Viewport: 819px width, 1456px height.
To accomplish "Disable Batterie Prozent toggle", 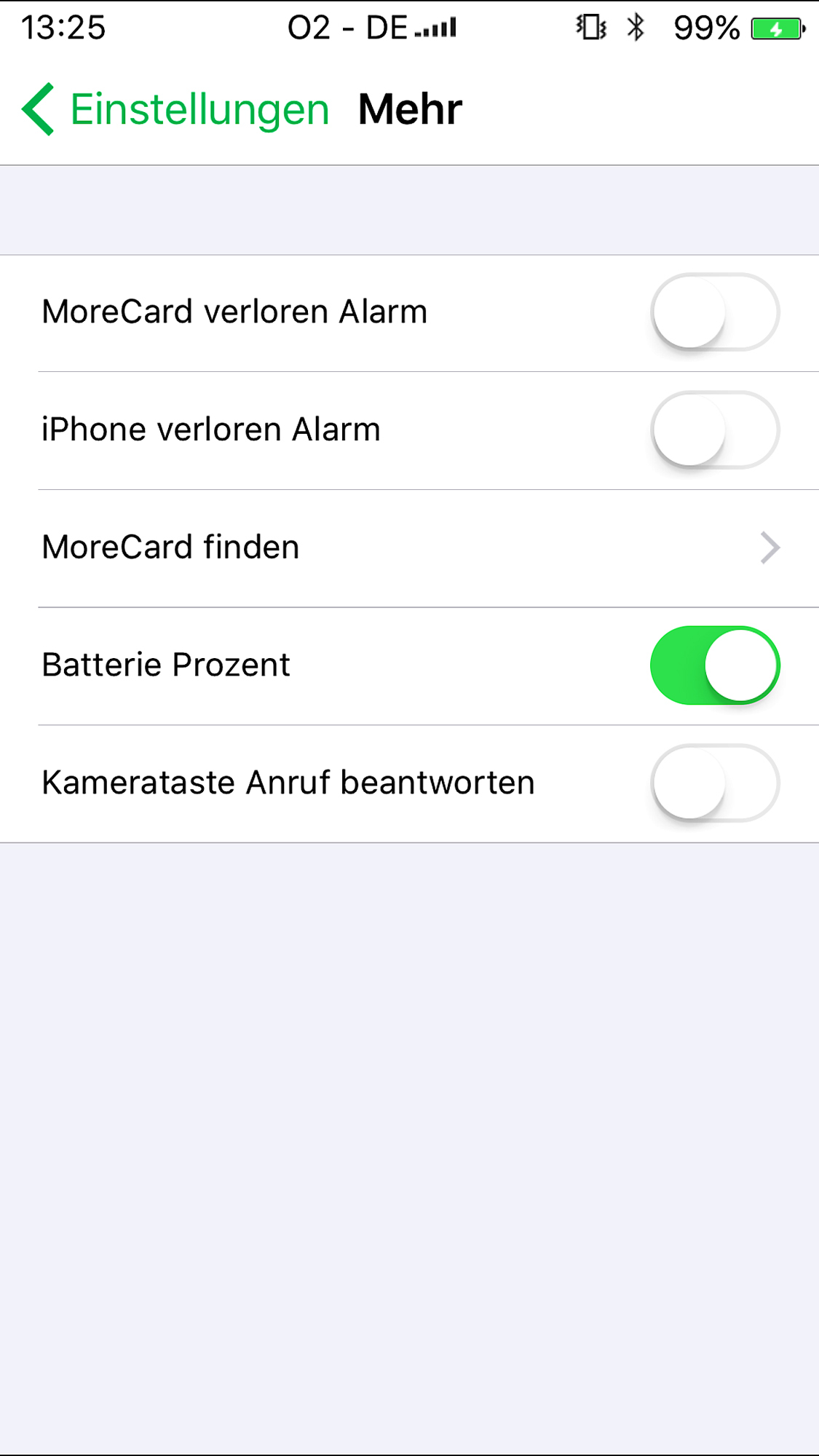I will click(714, 665).
